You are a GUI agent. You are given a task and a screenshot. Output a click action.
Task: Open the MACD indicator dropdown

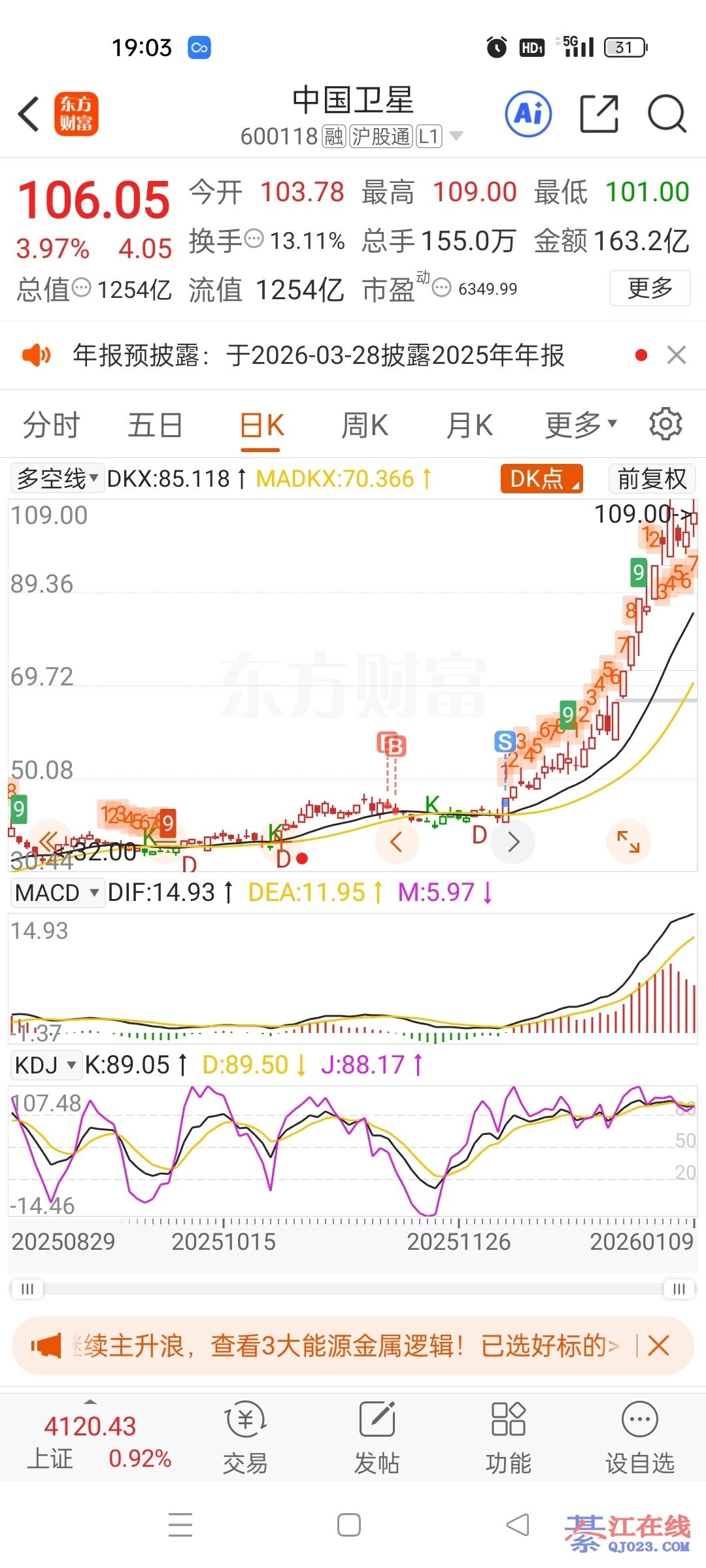click(x=57, y=892)
